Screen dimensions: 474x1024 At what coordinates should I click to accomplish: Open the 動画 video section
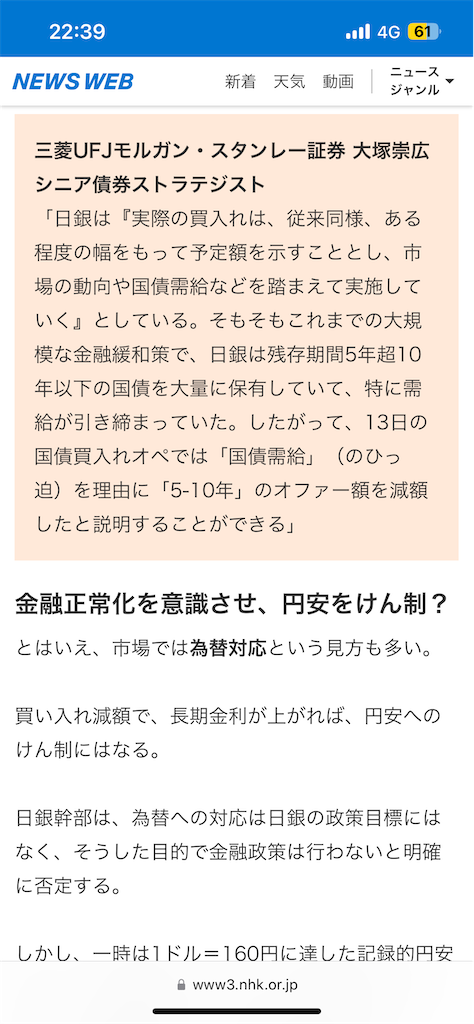coord(338,82)
